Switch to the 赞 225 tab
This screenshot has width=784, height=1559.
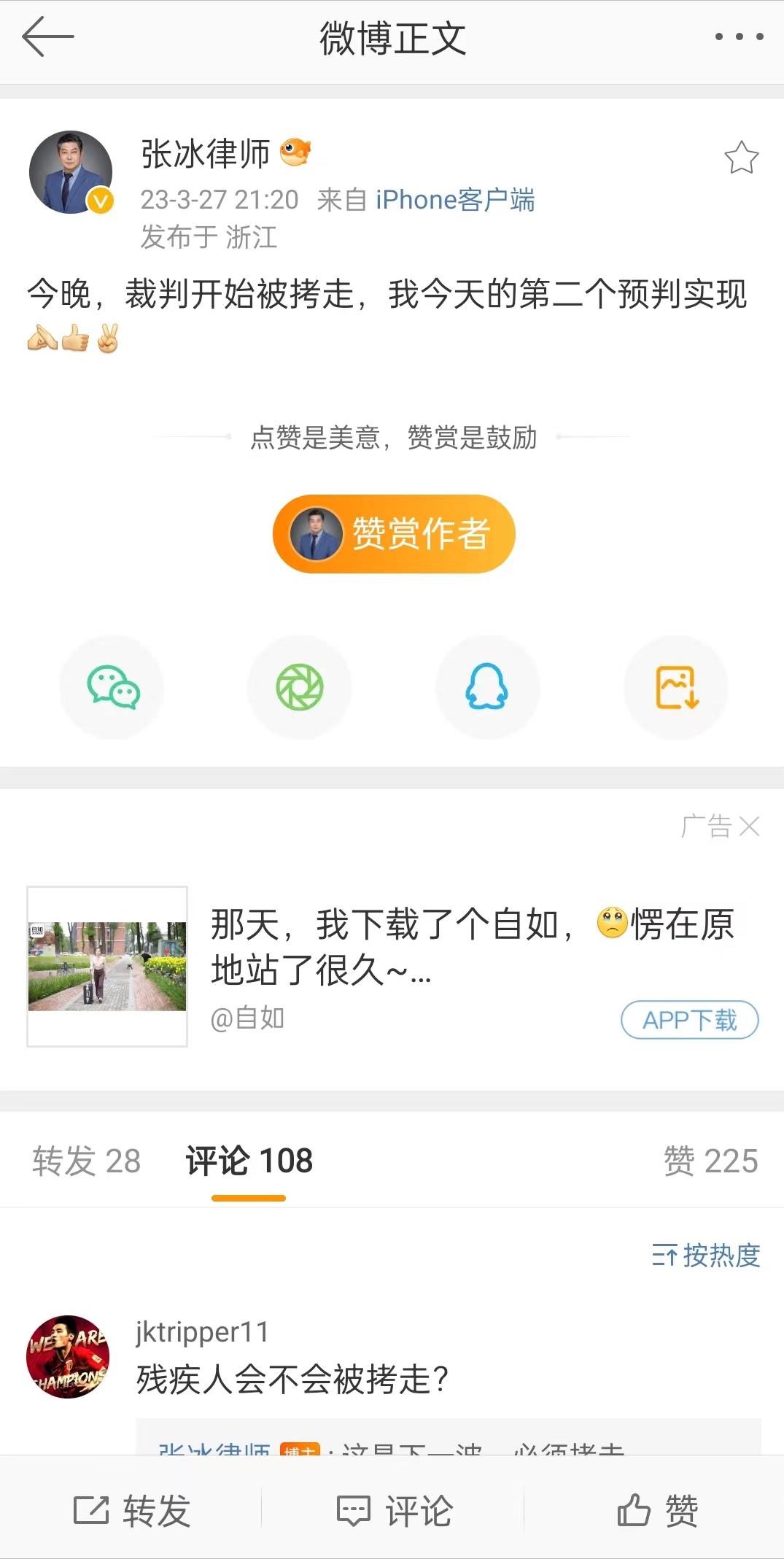pyautogui.click(x=713, y=1159)
